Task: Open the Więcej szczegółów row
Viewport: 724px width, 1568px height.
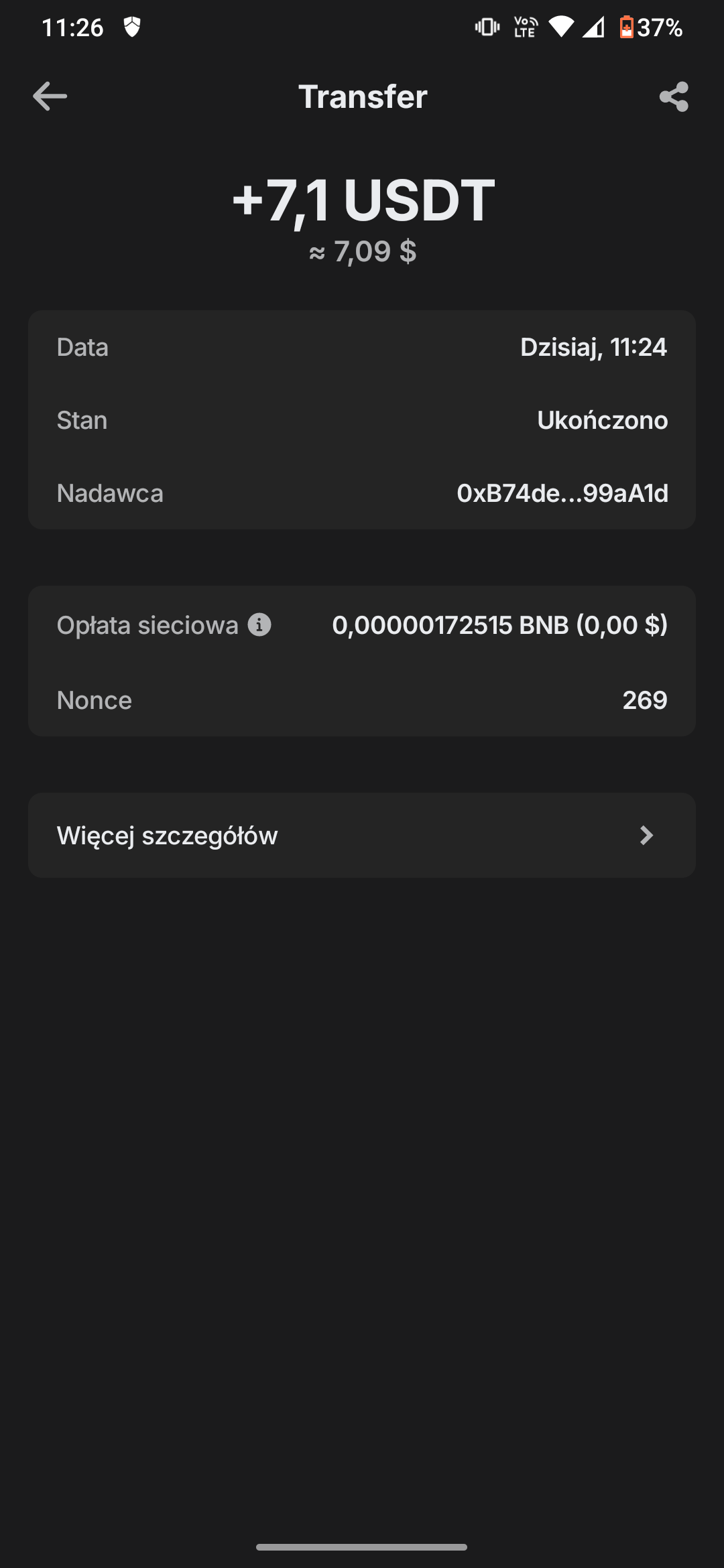Action: coord(362,835)
